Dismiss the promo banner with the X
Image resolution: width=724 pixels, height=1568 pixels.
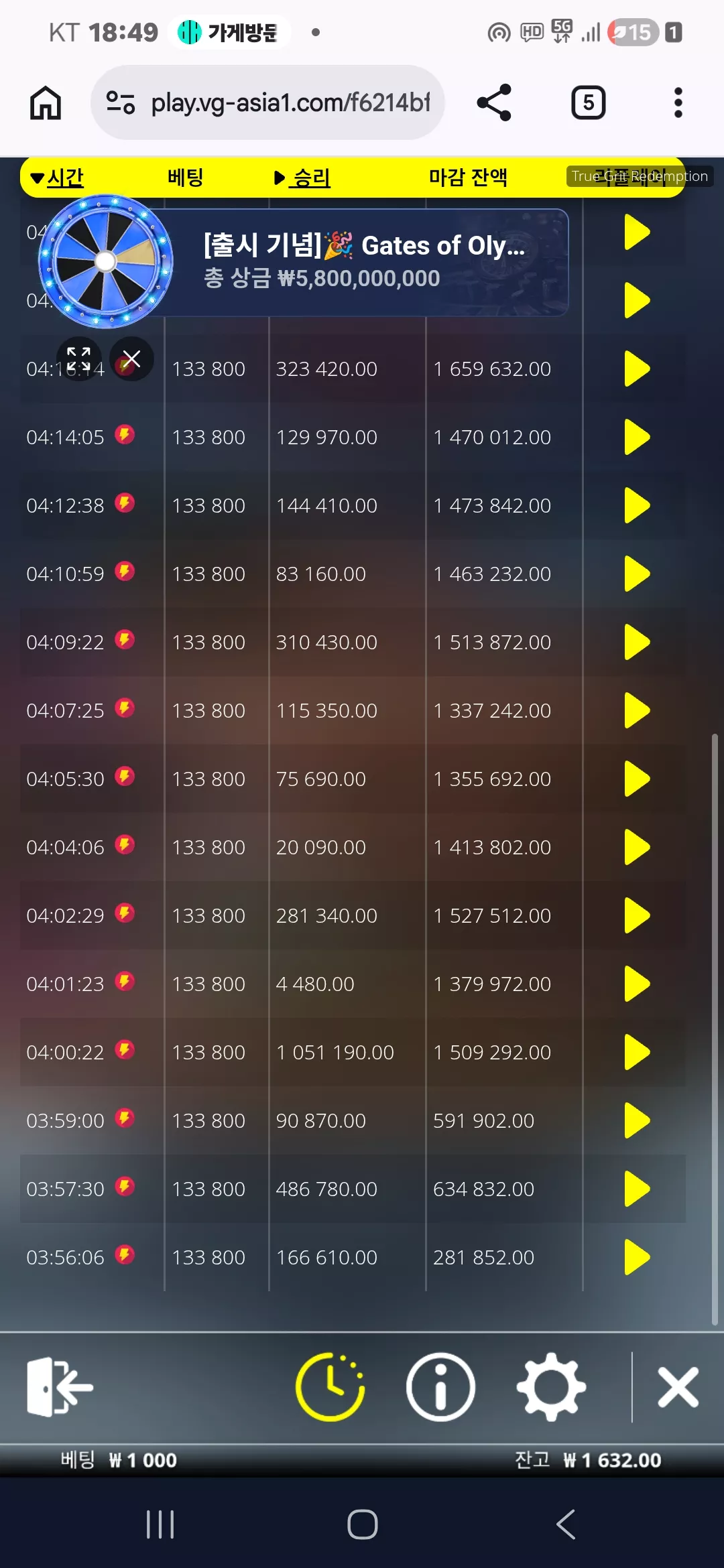131,359
